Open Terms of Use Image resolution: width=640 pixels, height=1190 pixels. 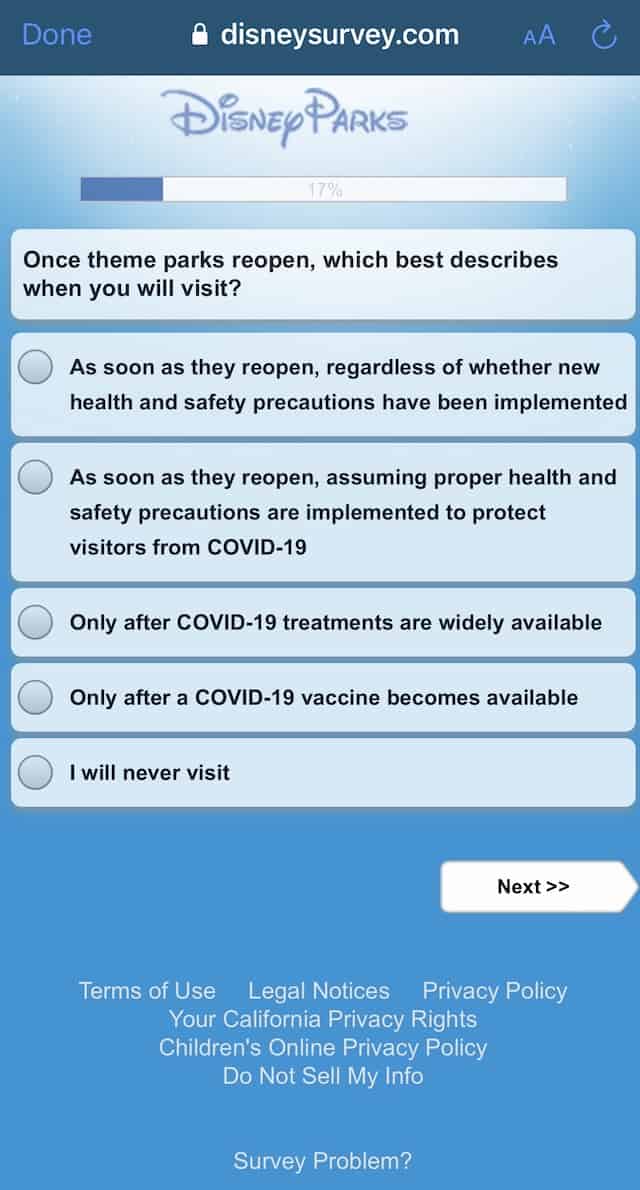click(x=147, y=990)
